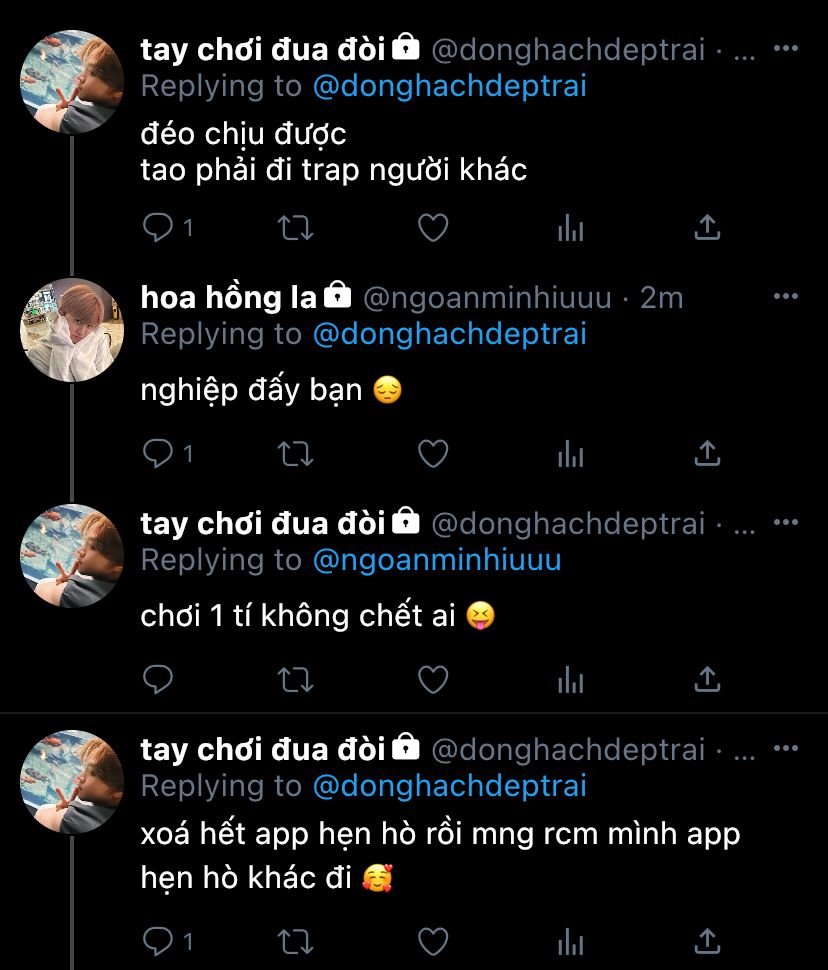Share the "chơi 1 tí không chết ai" tweet
Screen dimensions: 828x970
(707, 680)
